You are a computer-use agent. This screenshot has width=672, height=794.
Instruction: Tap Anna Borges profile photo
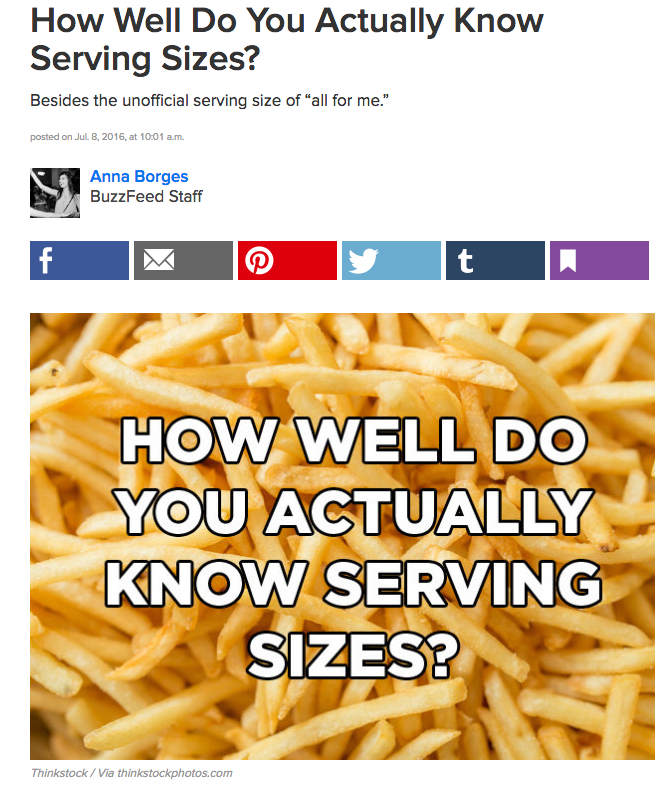pos(55,192)
